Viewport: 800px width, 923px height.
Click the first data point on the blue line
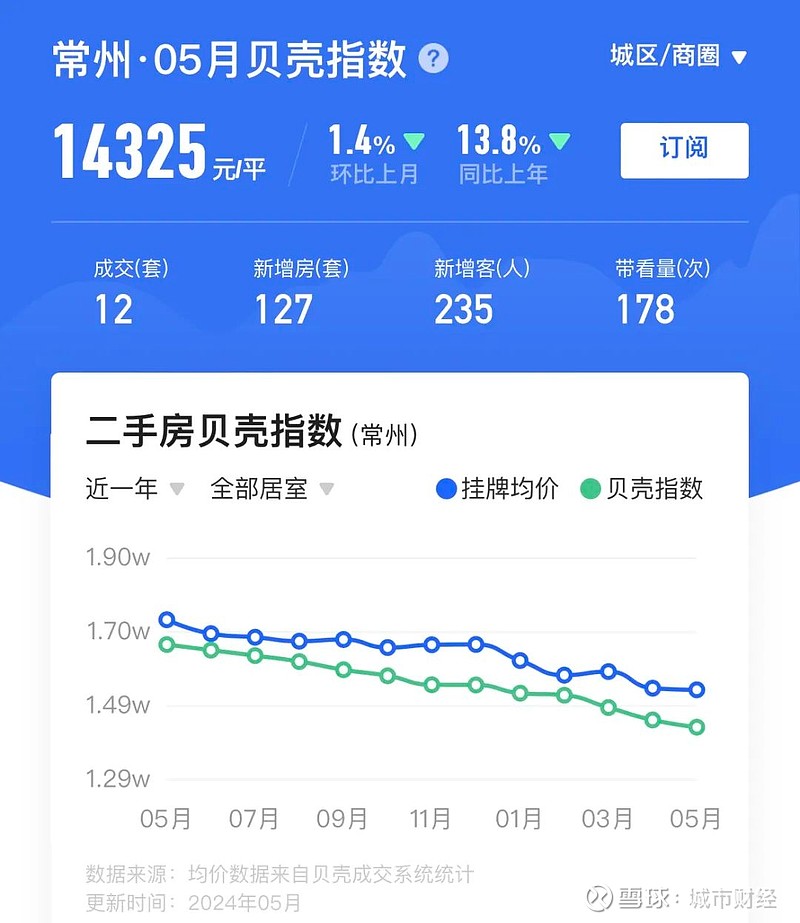coord(166,619)
